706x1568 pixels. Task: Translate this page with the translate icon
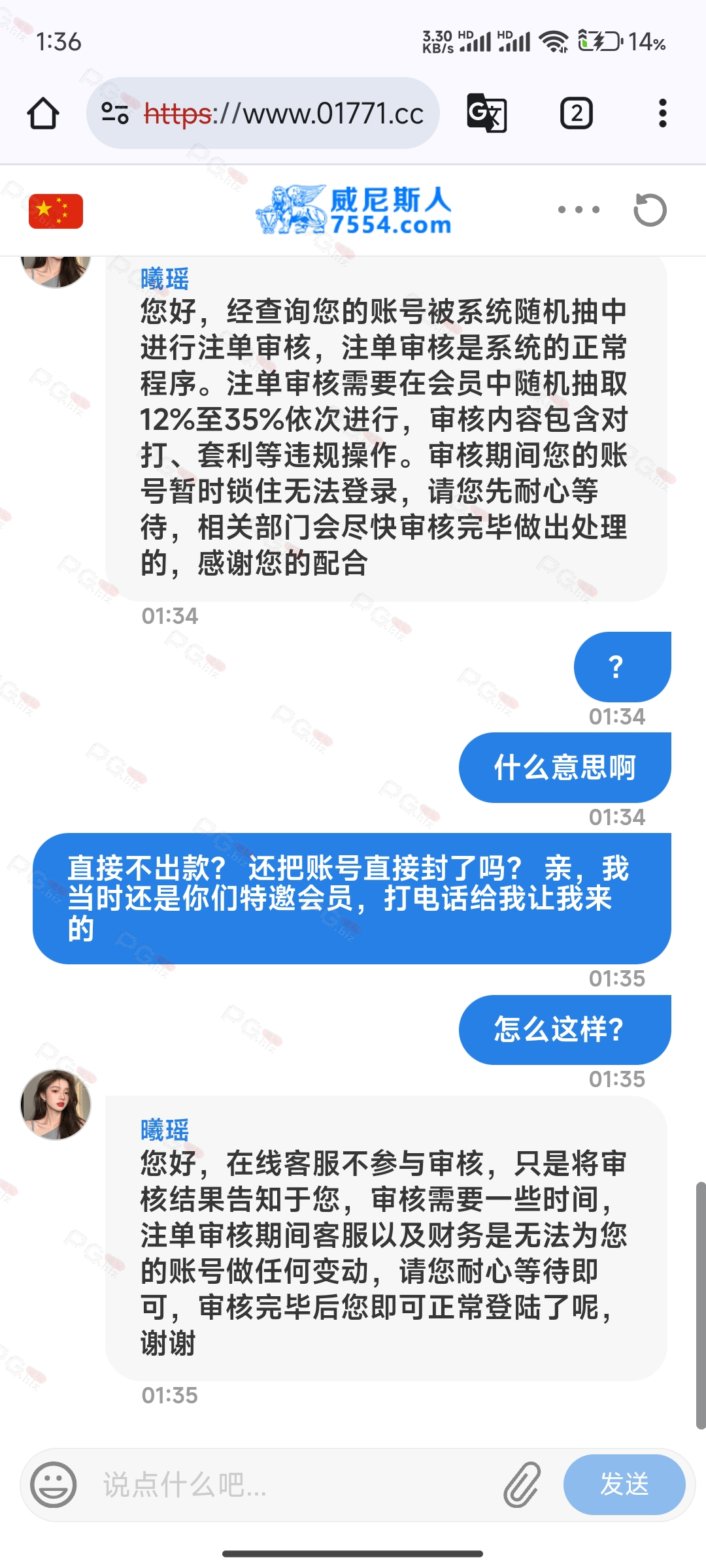coord(487,113)
